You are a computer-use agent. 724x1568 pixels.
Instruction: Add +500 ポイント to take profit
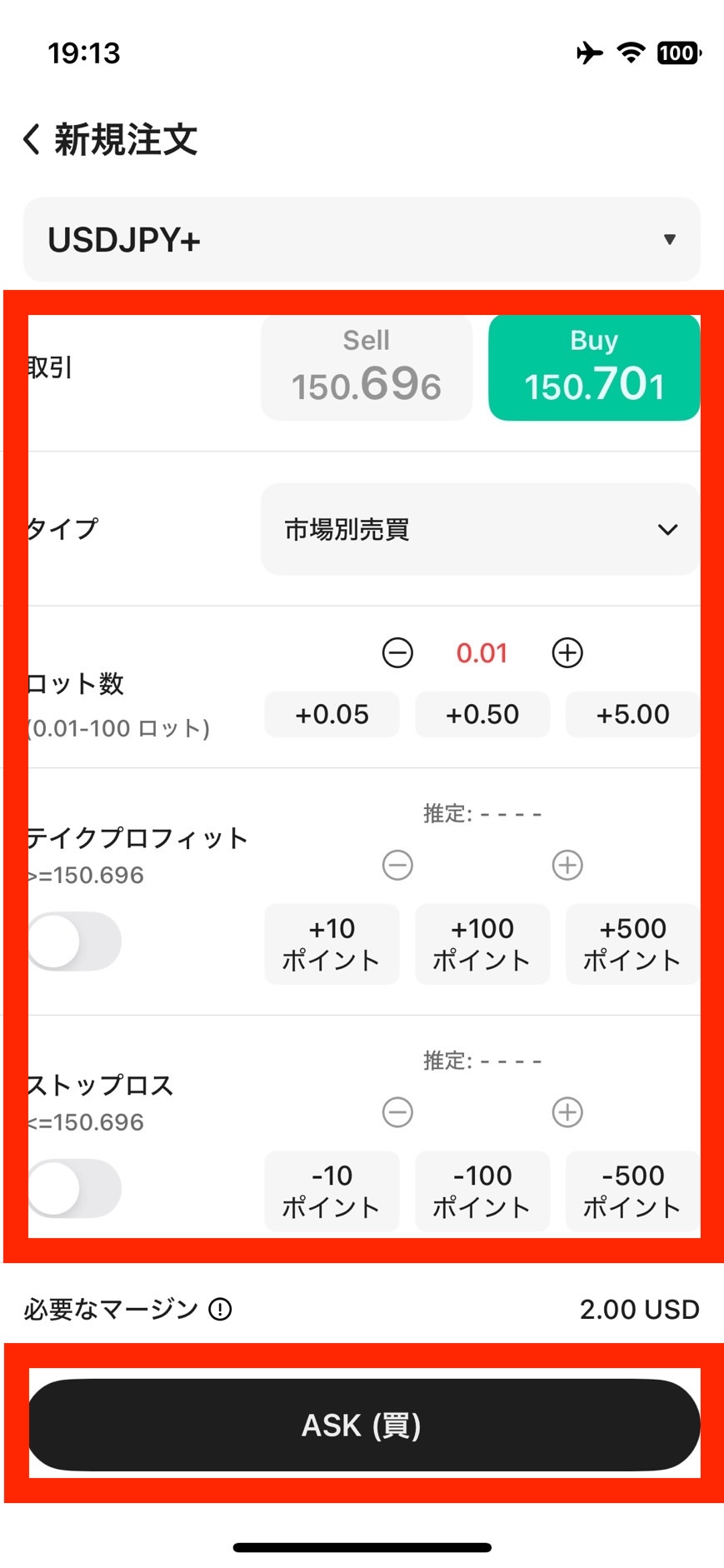coord(632,944)
